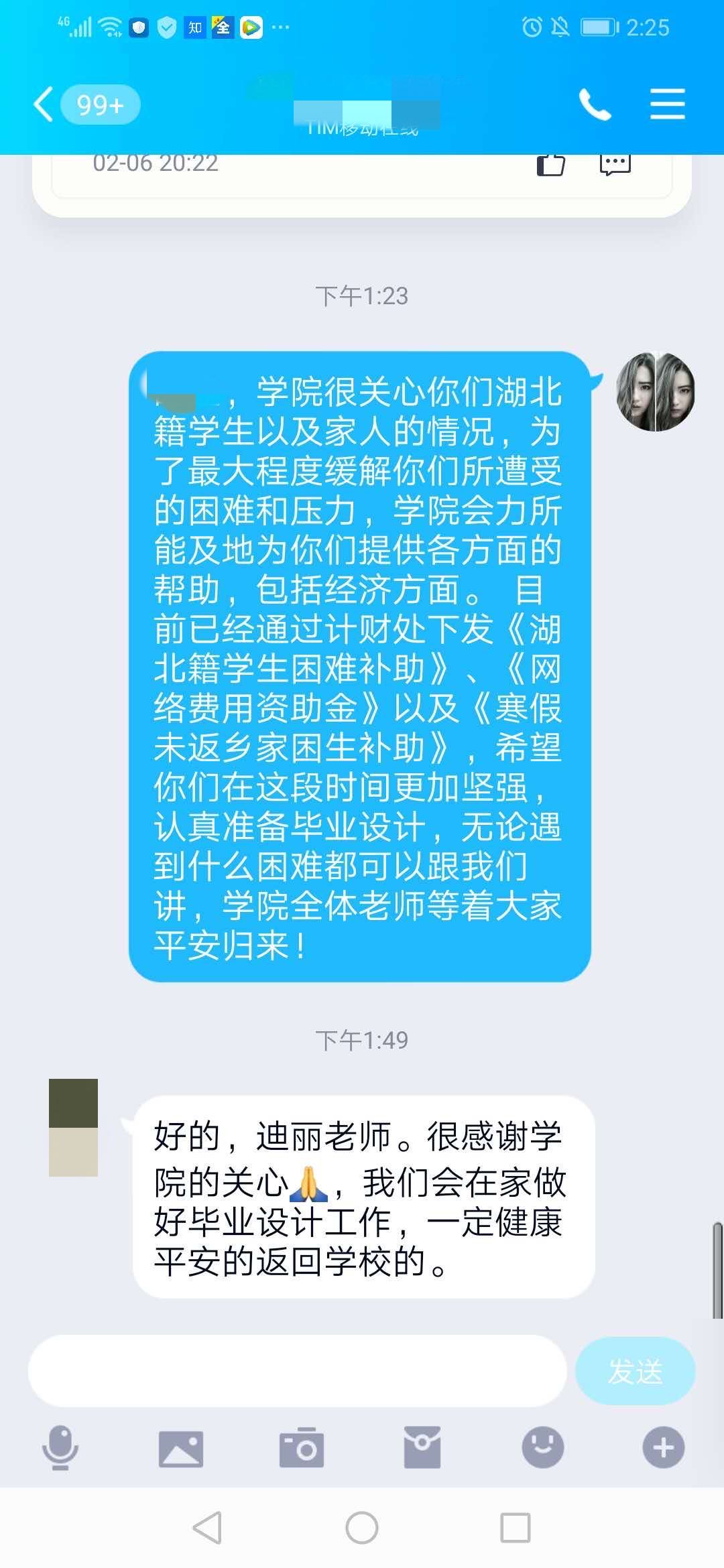Viewport: 724px width, 1568px height.
Task: Tap the 发送 send button
Action: [635, 1371]
